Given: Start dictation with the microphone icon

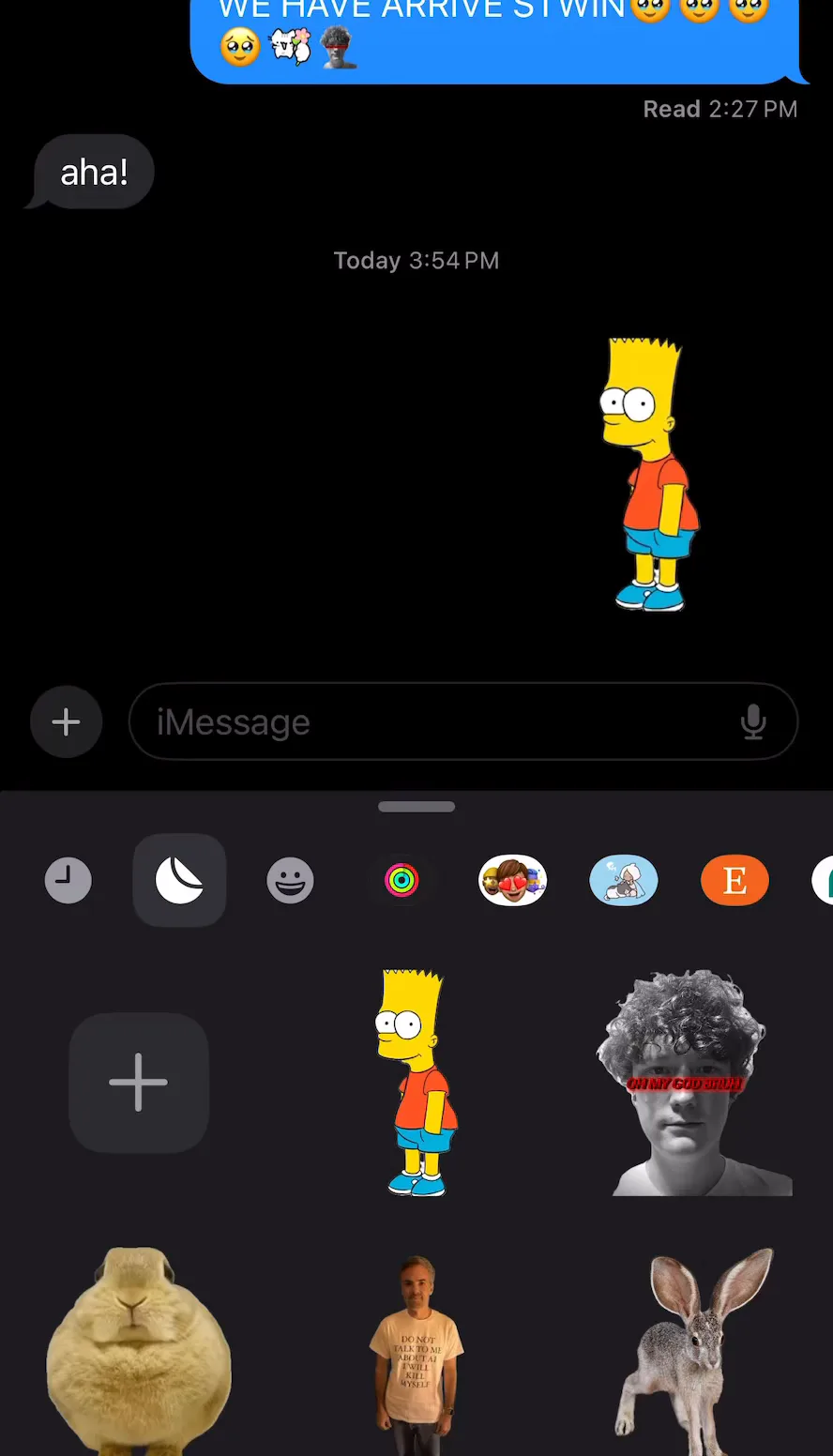Looking at the screenshot, I should 753,721.
